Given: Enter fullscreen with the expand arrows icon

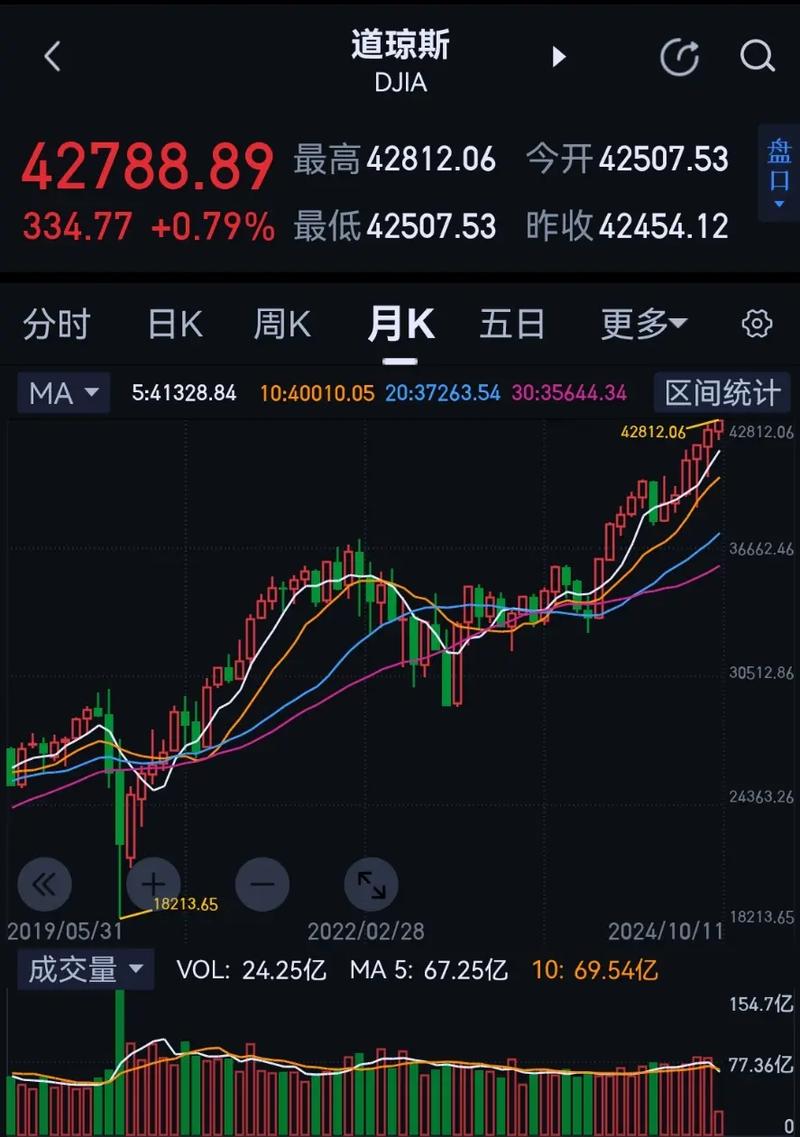Looking at the screenshot, I should point(371,884).
